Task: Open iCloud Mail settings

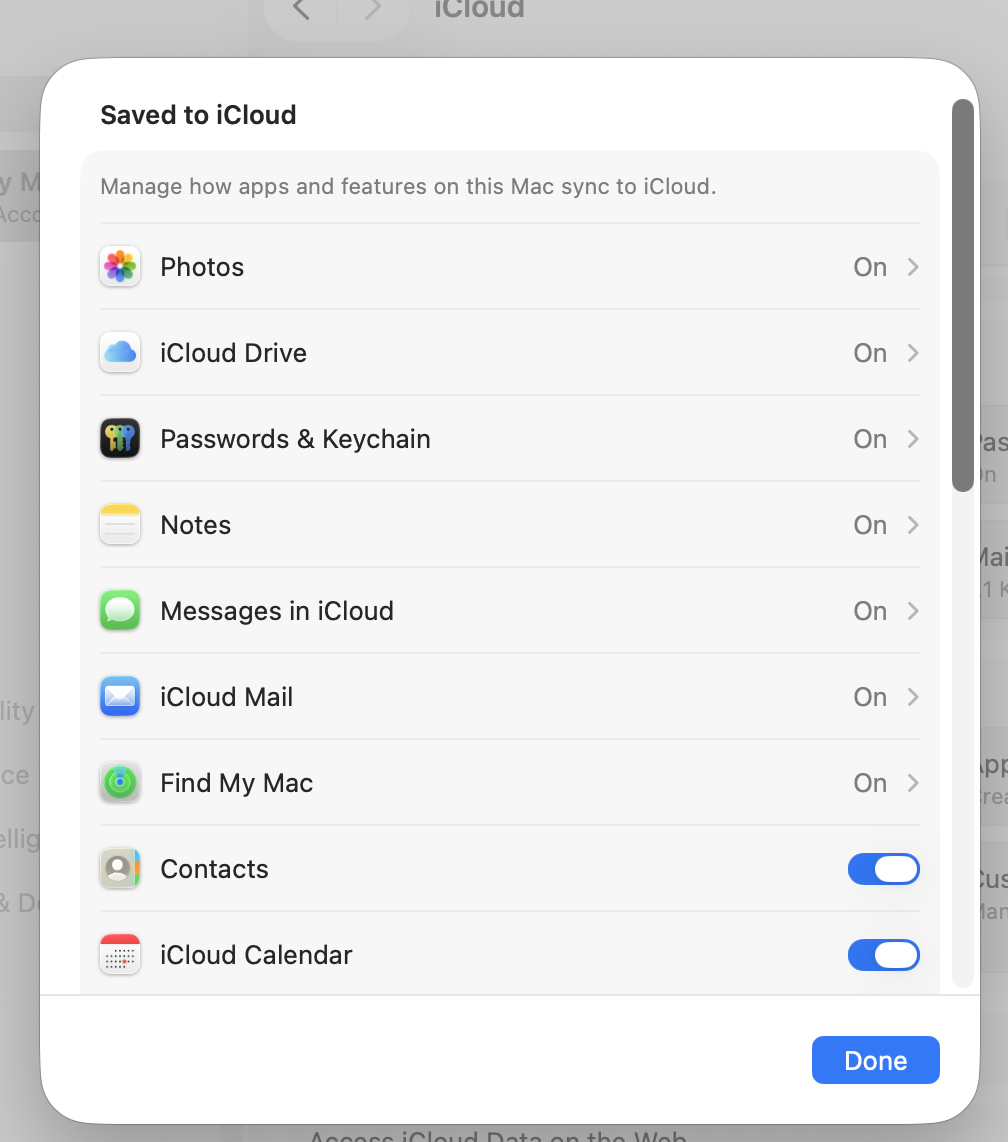Action: (x=509, y=697)
